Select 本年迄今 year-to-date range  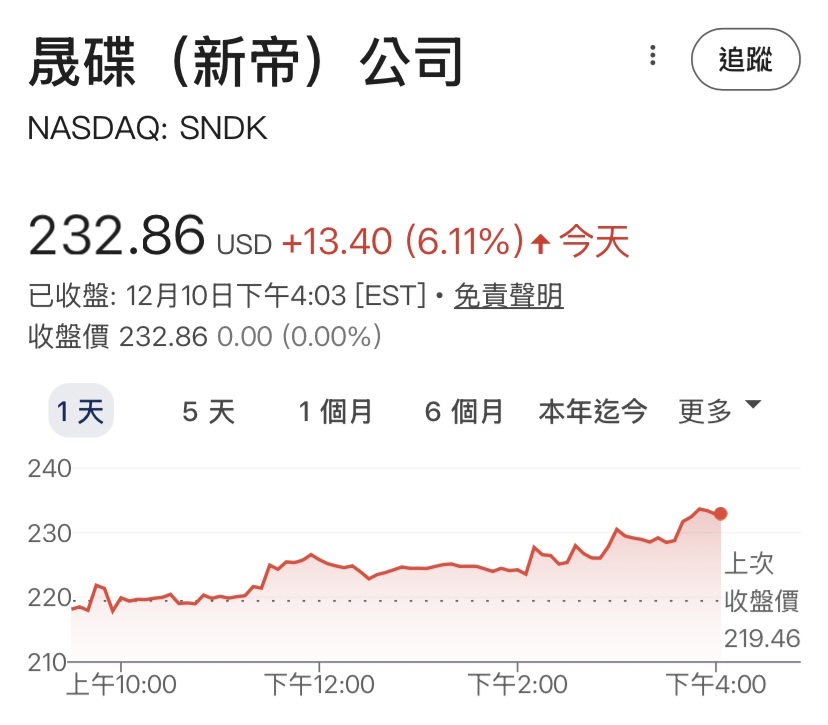tap(592, 411)
